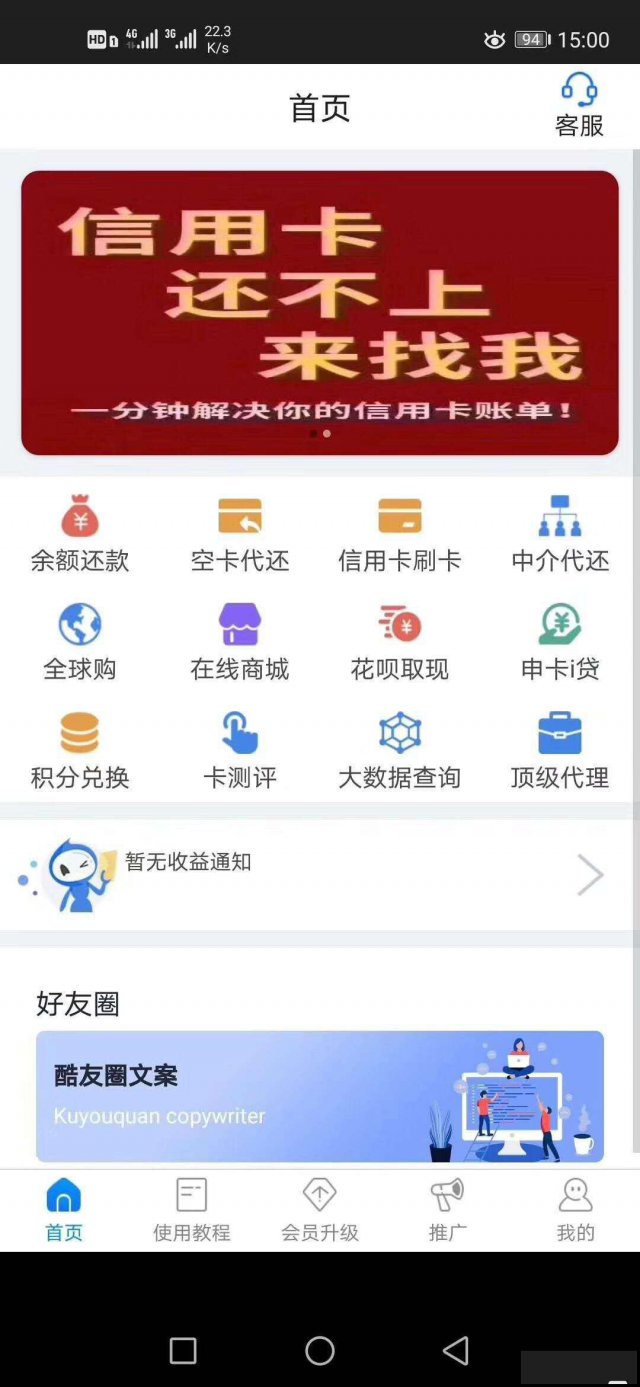Open 花呗取现
Viewport: 640px width, 1387px height.
click(400, 643)
